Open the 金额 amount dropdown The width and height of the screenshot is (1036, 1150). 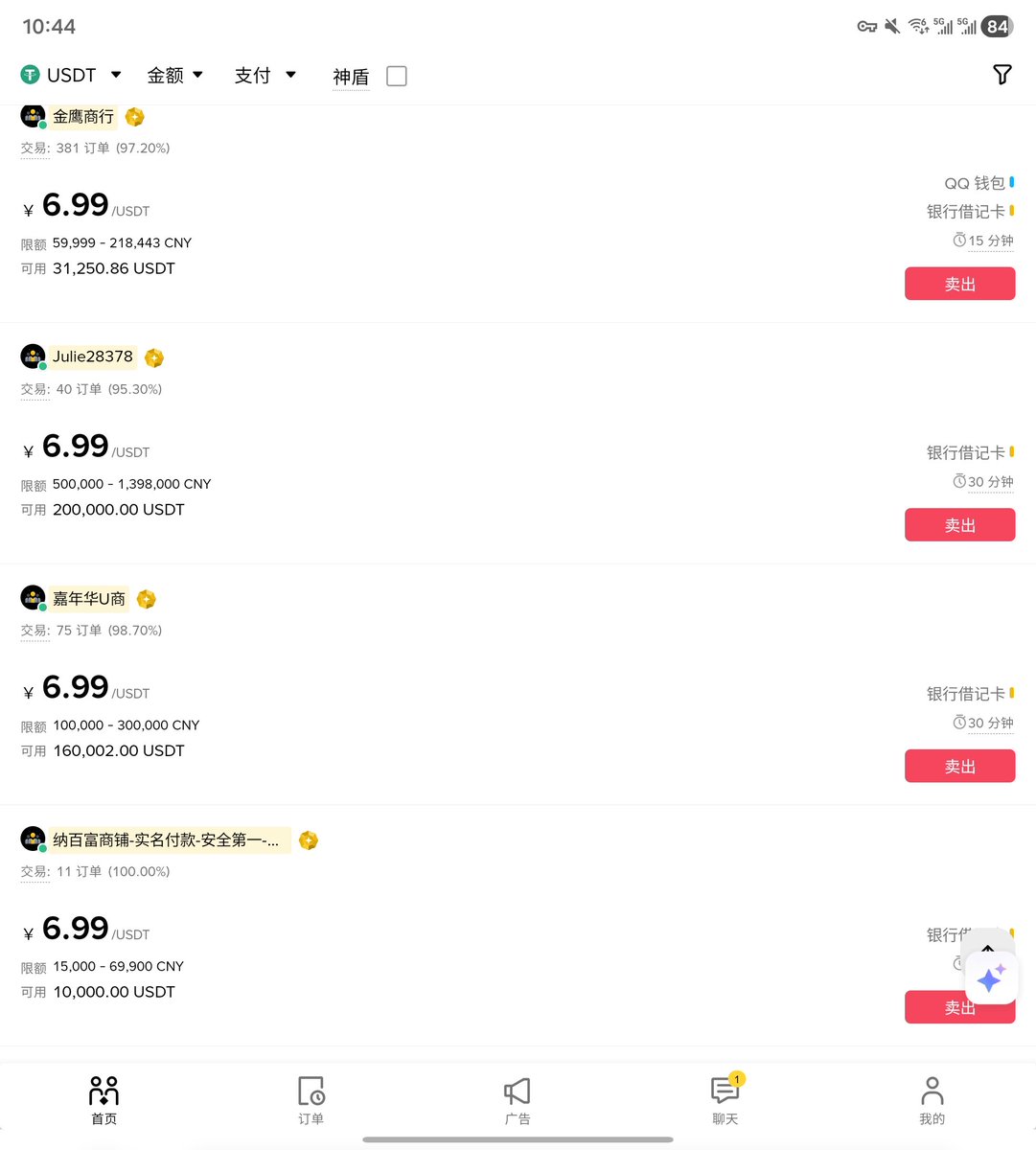(174, 75)
